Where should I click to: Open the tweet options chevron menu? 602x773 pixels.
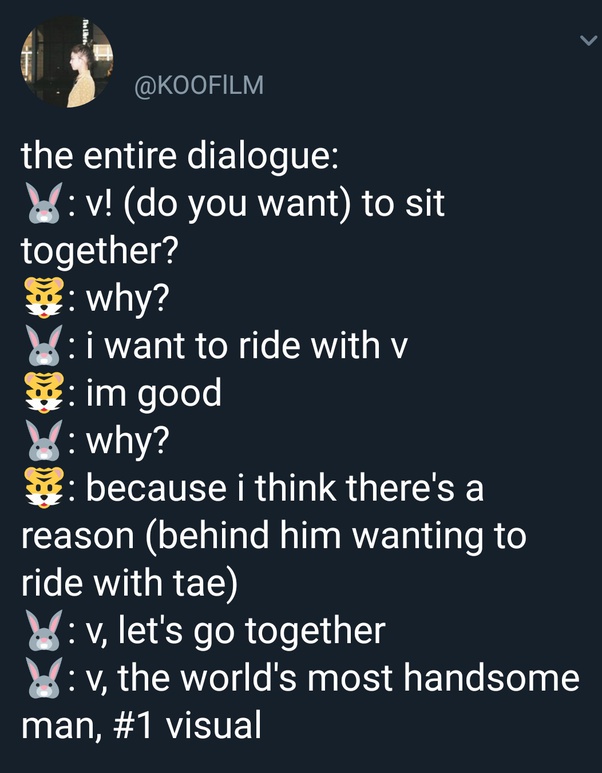[x=589, y=41]
